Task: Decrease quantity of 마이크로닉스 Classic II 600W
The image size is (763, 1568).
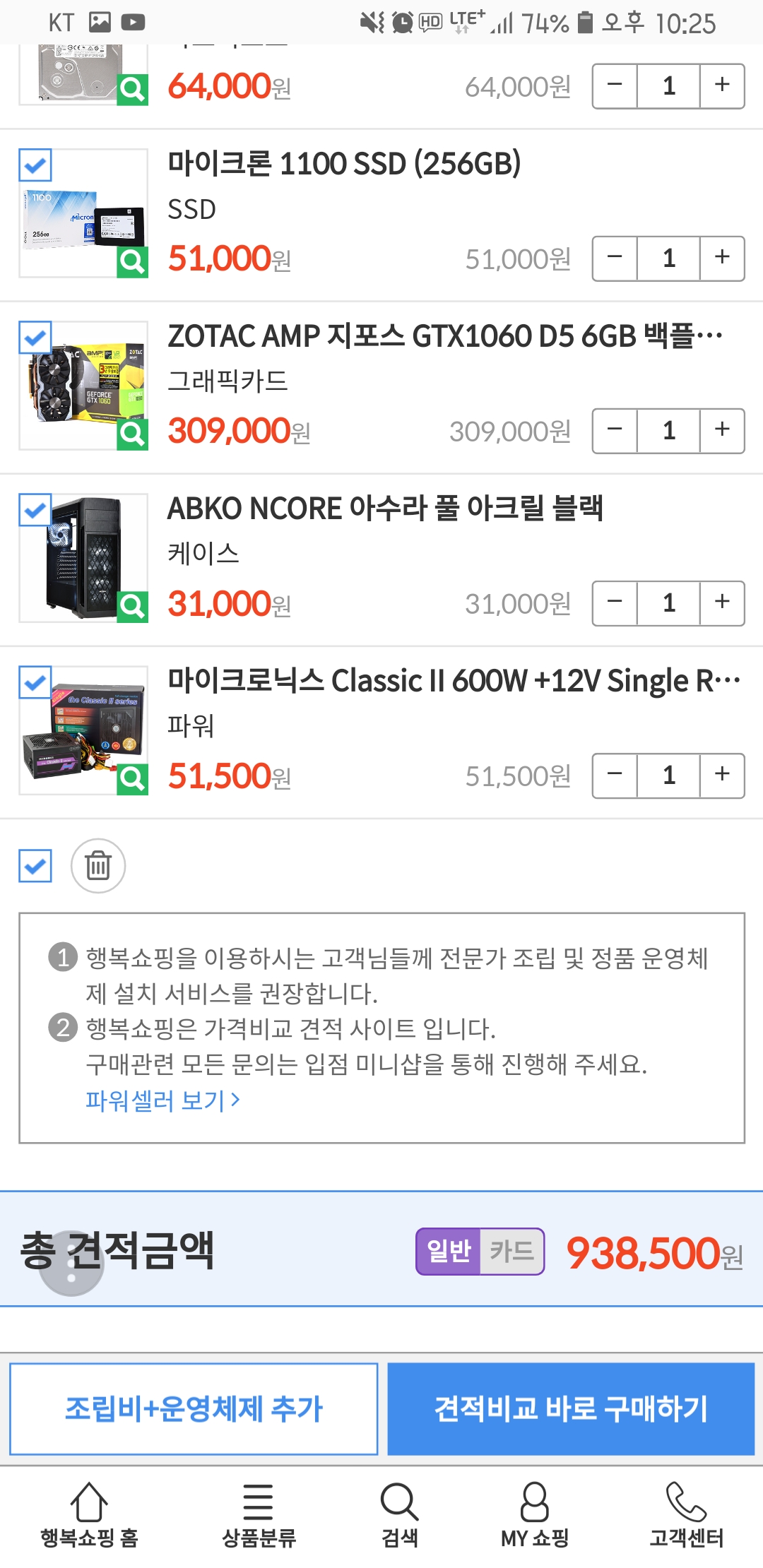Action: click(615, 776)
